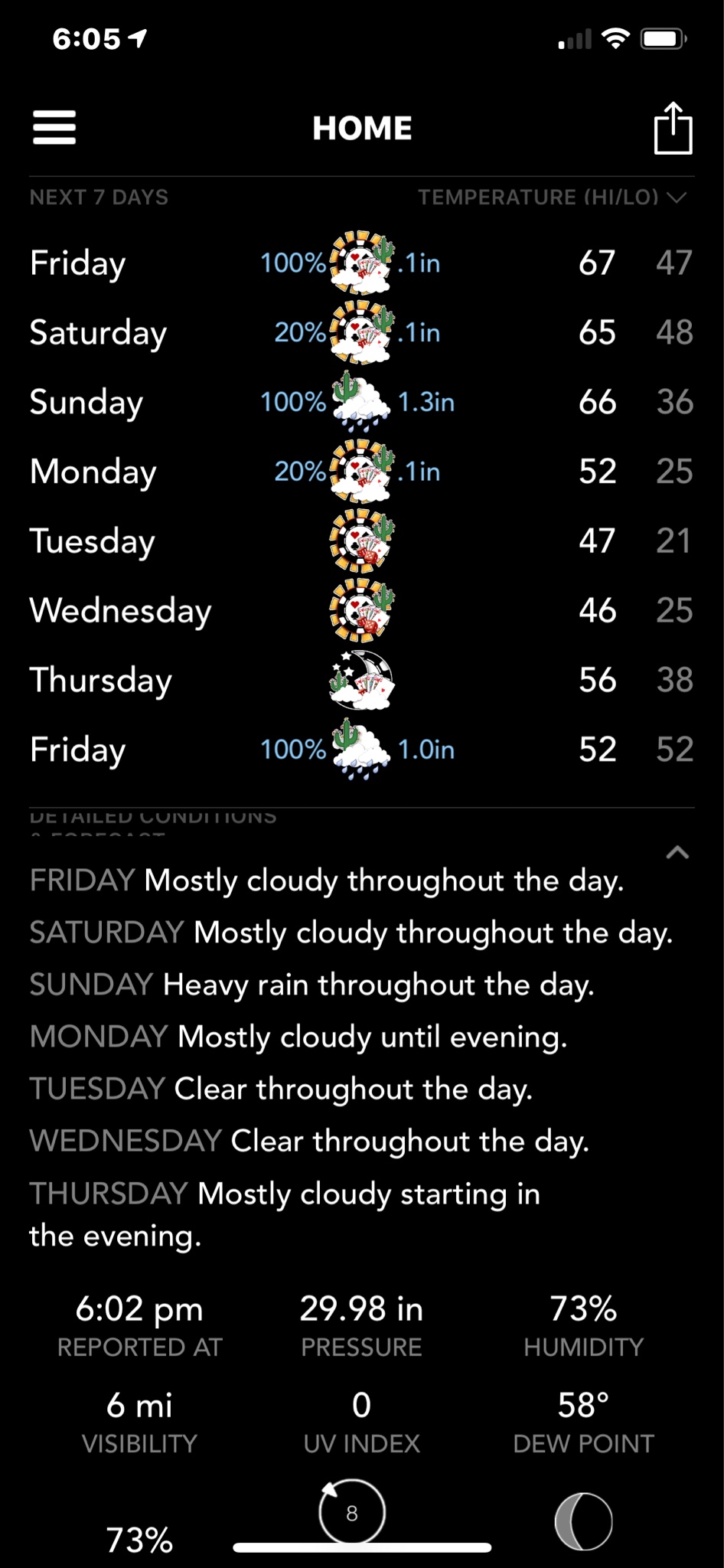Open the TEMPERATURE (HI/LO) dropdown
Image resolution: width=724 pixels, height=1568 pixels.
[551, 197]
